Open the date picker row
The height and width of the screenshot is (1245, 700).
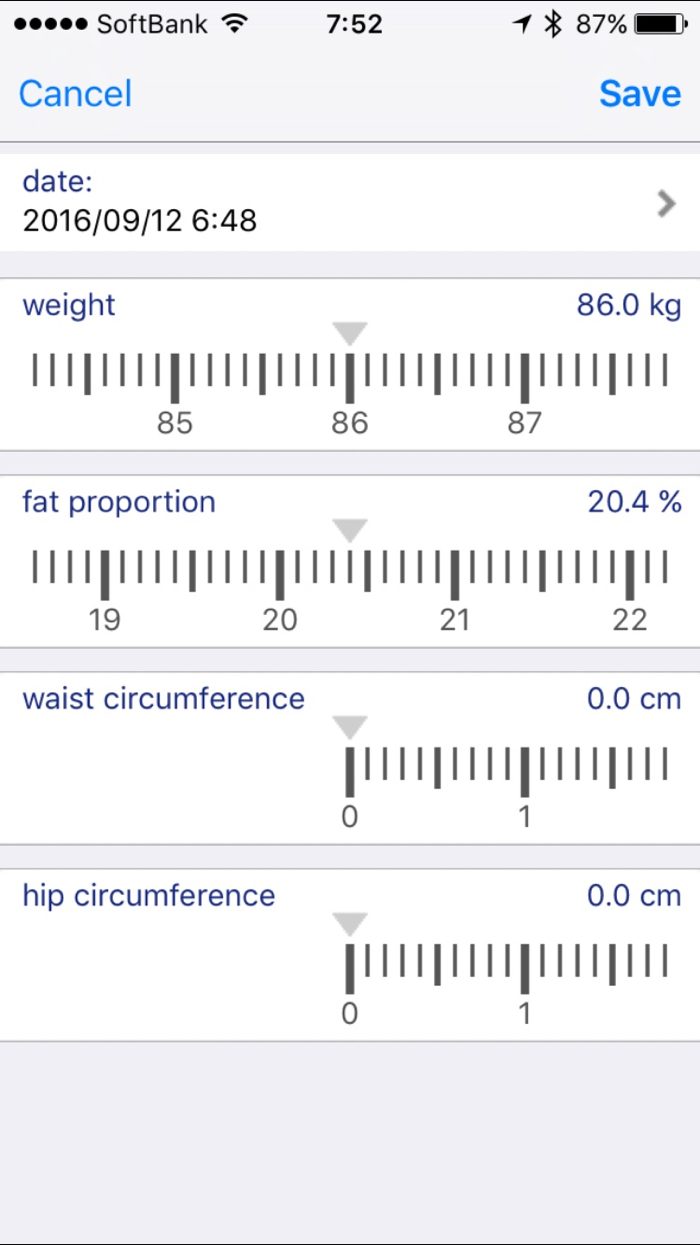point(350,201)
